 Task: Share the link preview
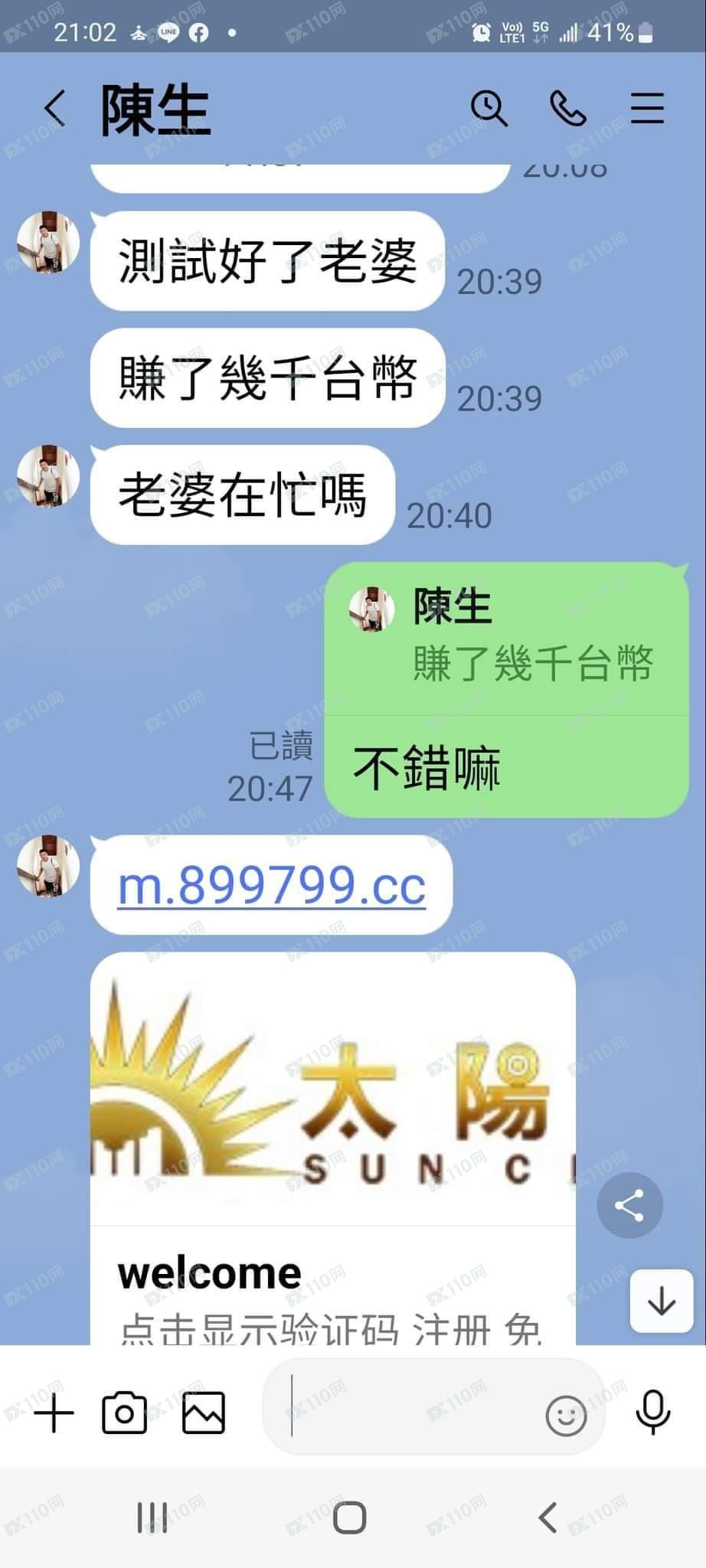pyautogui.click(x=629, y=1206)
